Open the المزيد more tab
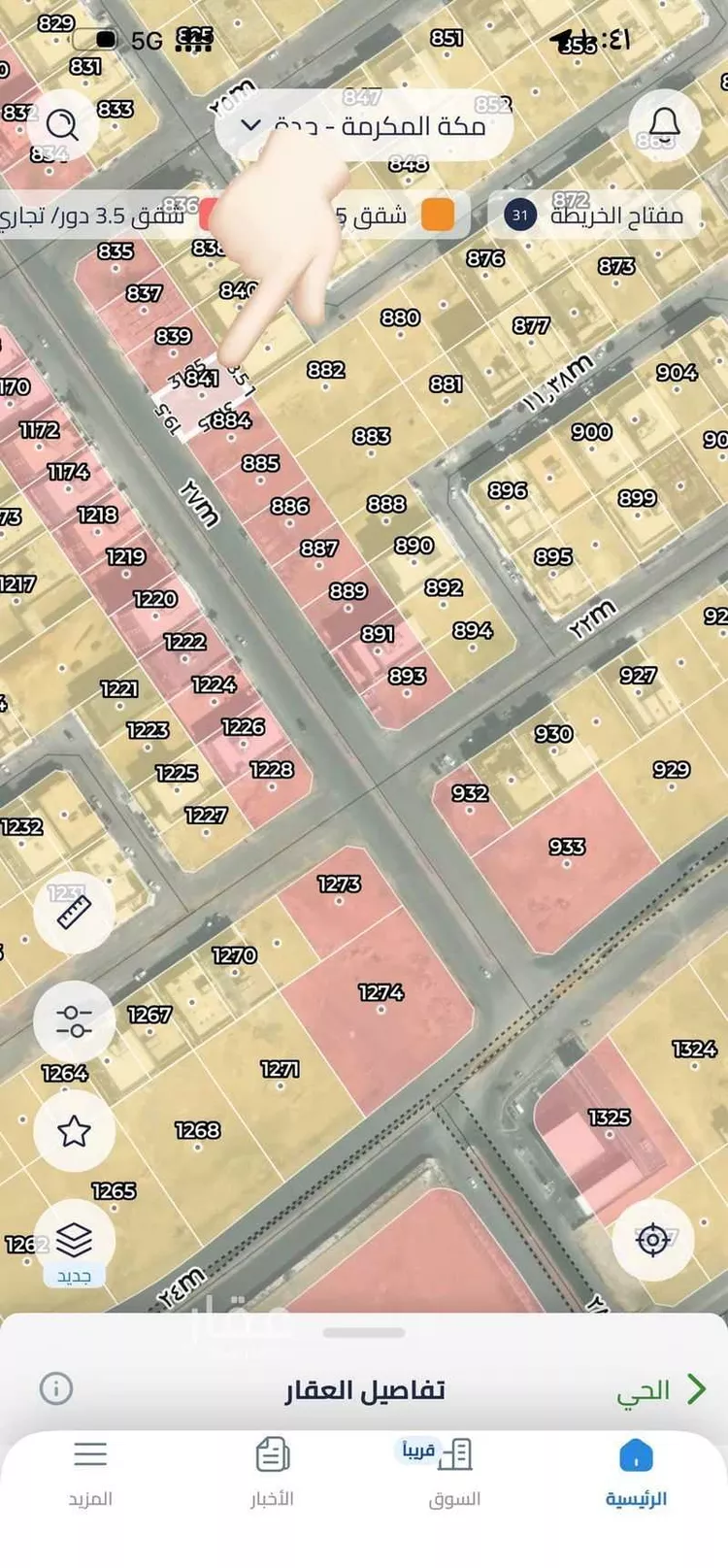Screen dimensions: 728x1568 pyautogui.click(x=90, y=1473)
